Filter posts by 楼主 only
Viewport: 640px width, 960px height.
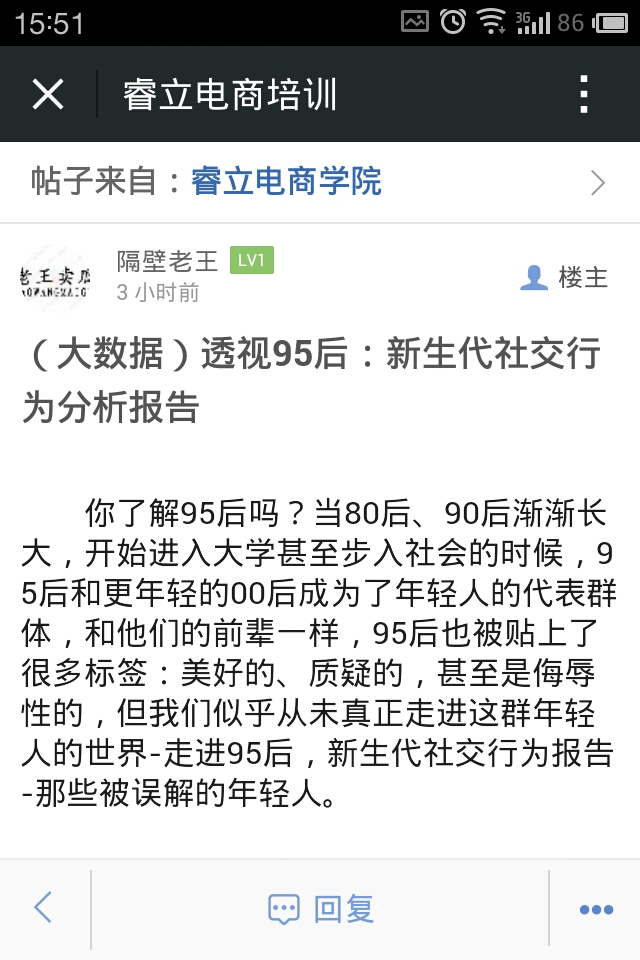(x=565, y=277)
